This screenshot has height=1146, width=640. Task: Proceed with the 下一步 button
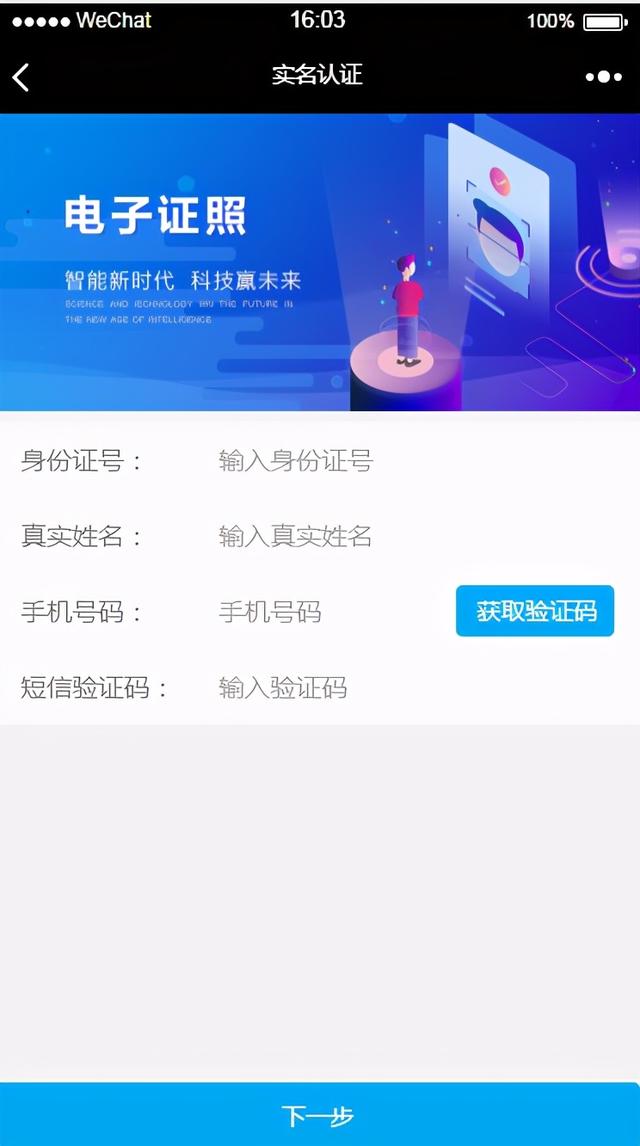319,1115
